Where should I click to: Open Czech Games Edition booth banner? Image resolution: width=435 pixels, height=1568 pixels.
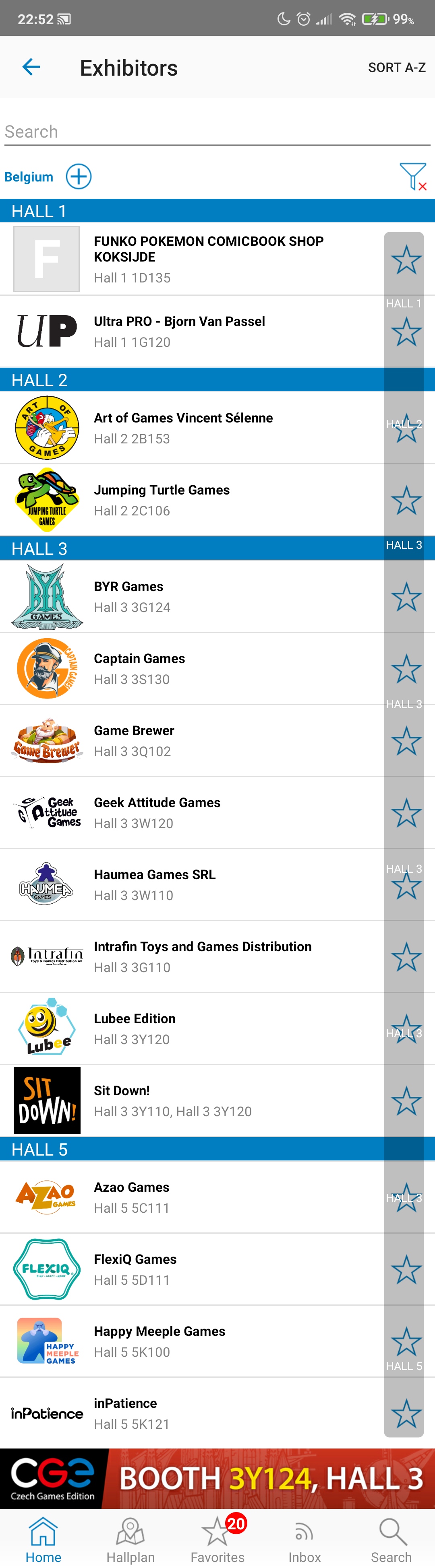tap(217, 1479)
